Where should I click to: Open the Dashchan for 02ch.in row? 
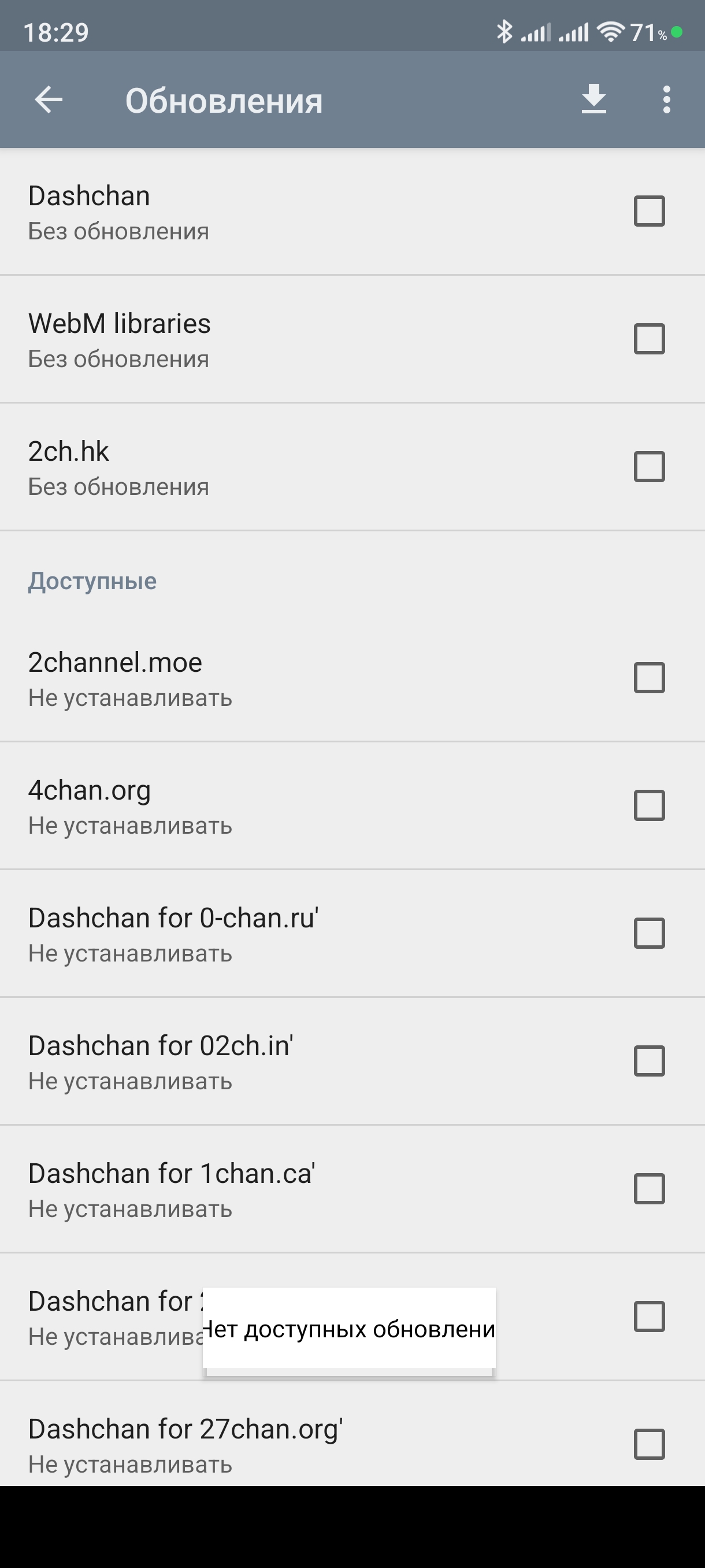243,1062
